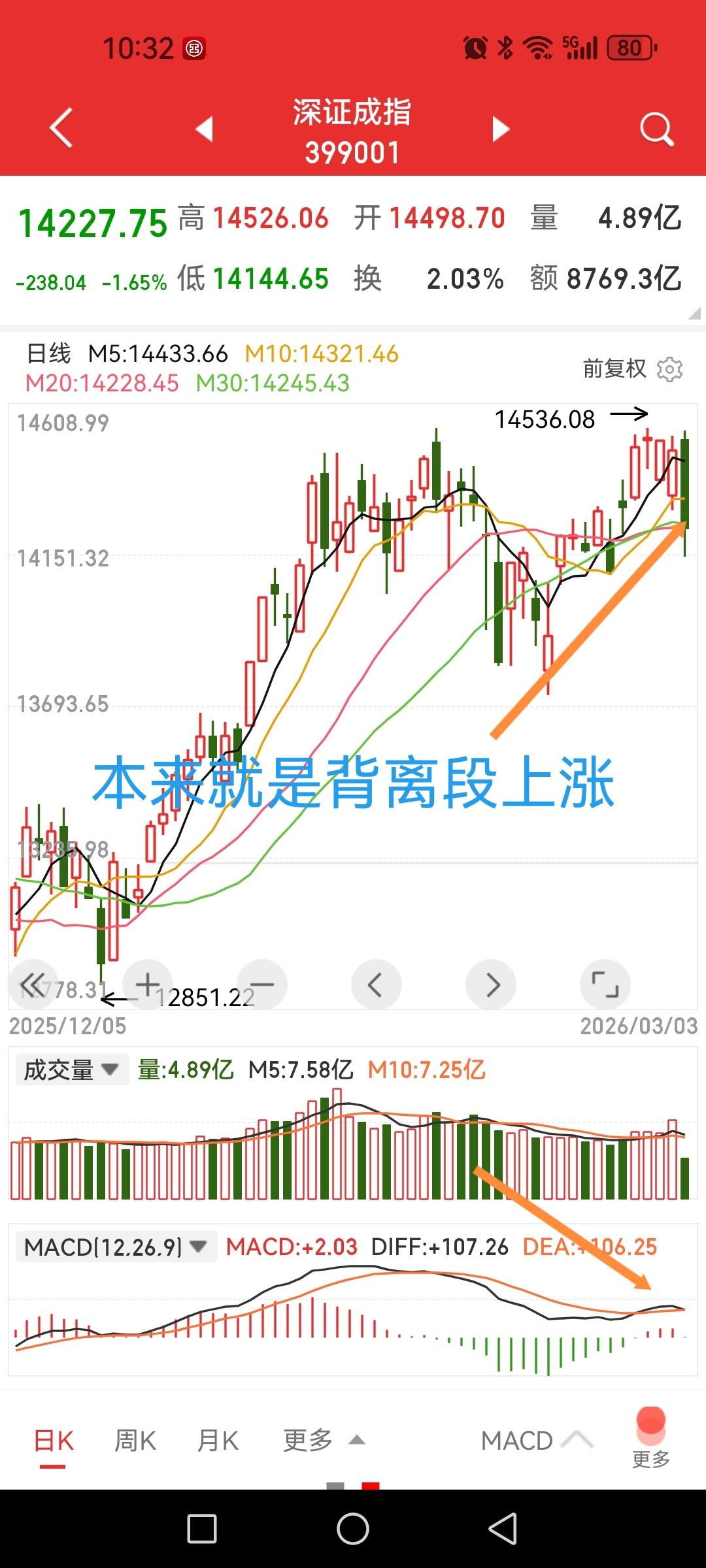The height and width of the screenshot is (1568, 706).
Task: Pan chart left using the left angle icon
Action: pos(377,985)
